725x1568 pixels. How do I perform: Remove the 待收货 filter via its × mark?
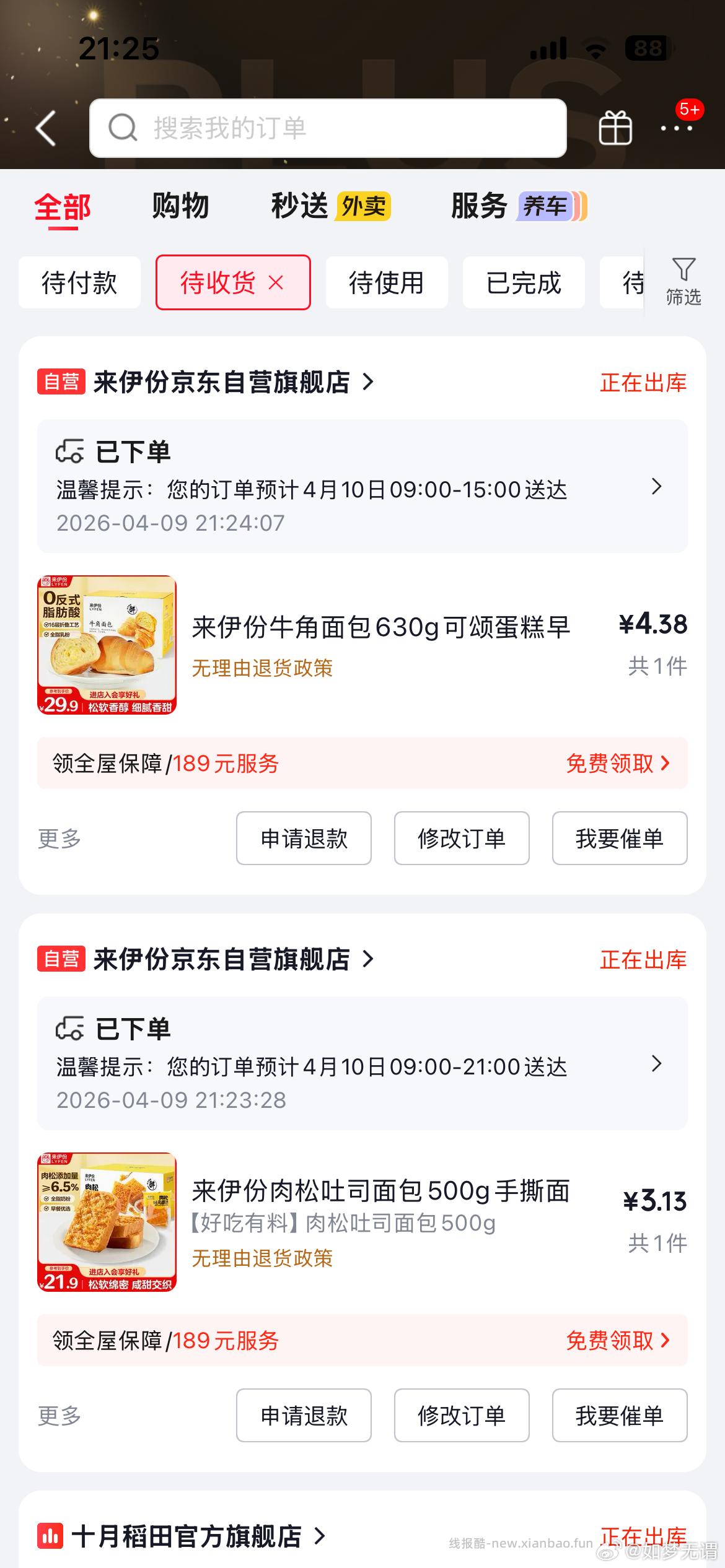tap(277, 282)
